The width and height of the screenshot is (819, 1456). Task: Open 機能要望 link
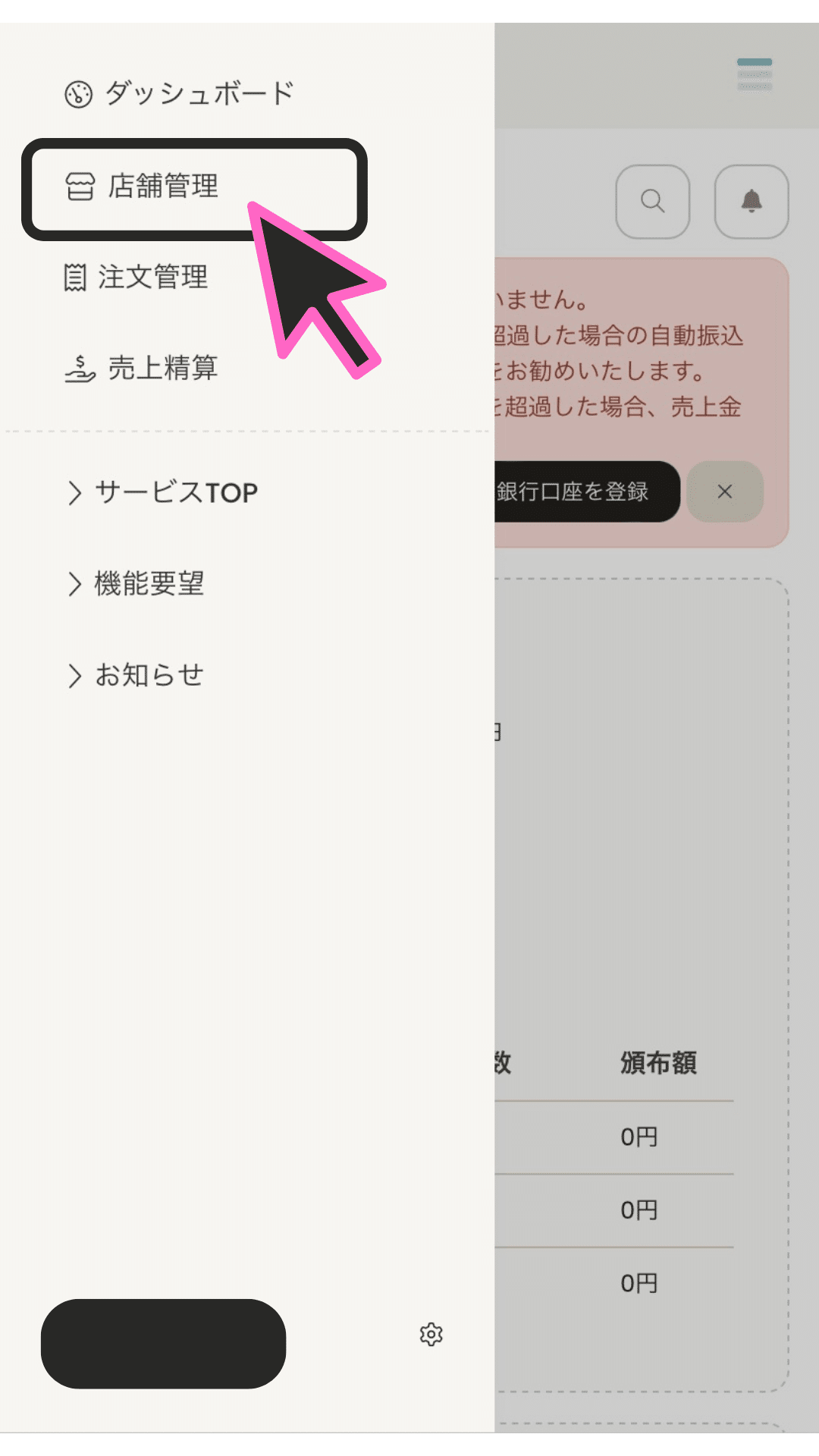(136, 584)
